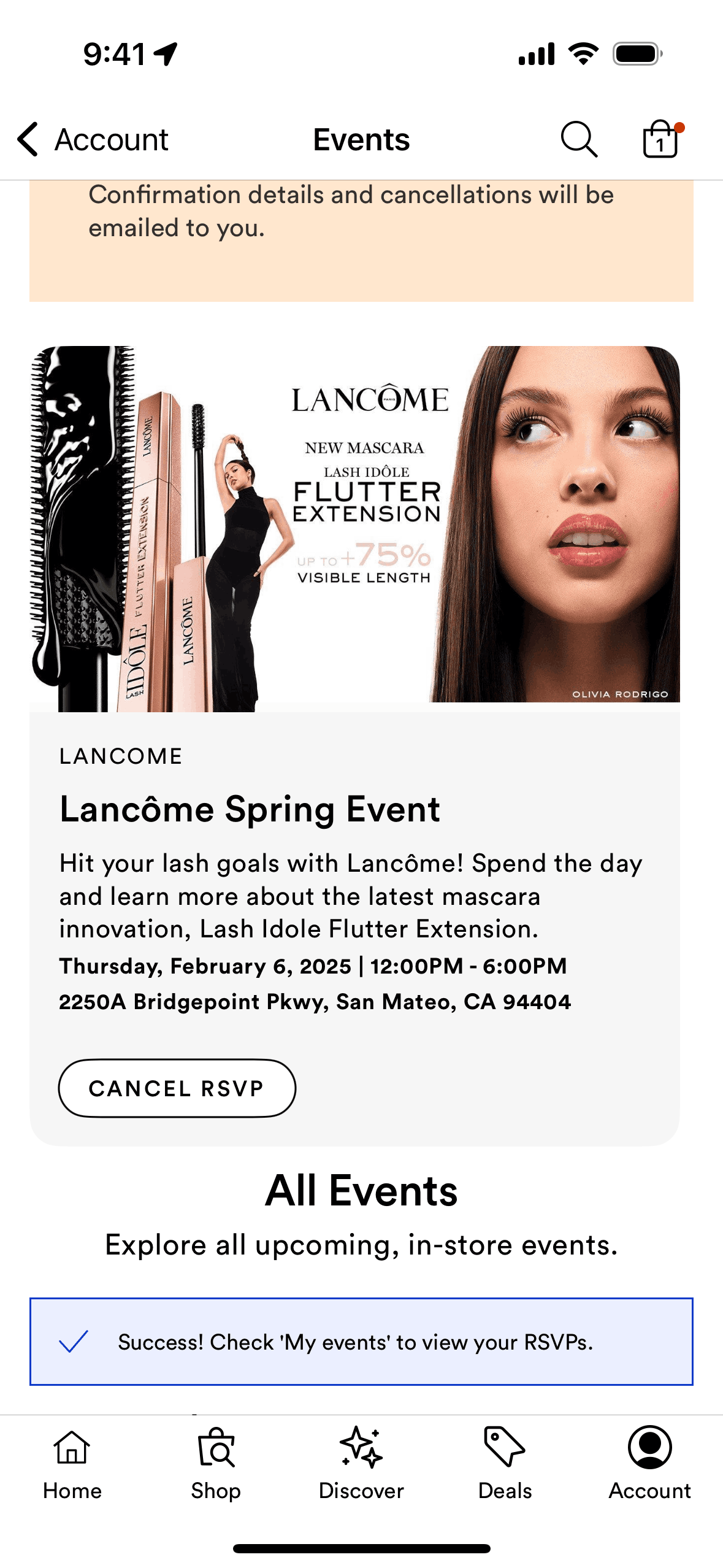Go back to Account
The height and width of the screenshot is (1568, 723).
pos(92,139)
